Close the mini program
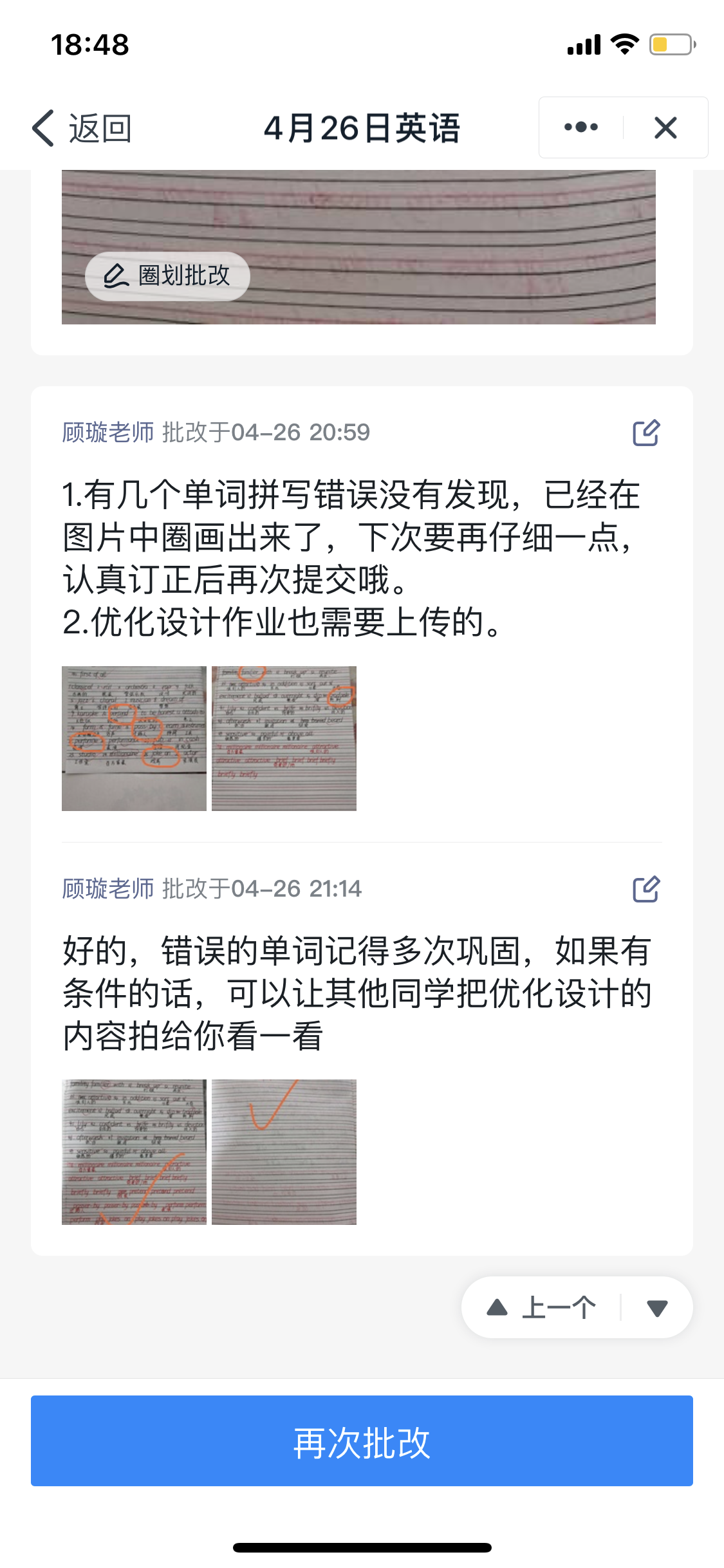Screen dimensions: 724x1568 [665, 127]
